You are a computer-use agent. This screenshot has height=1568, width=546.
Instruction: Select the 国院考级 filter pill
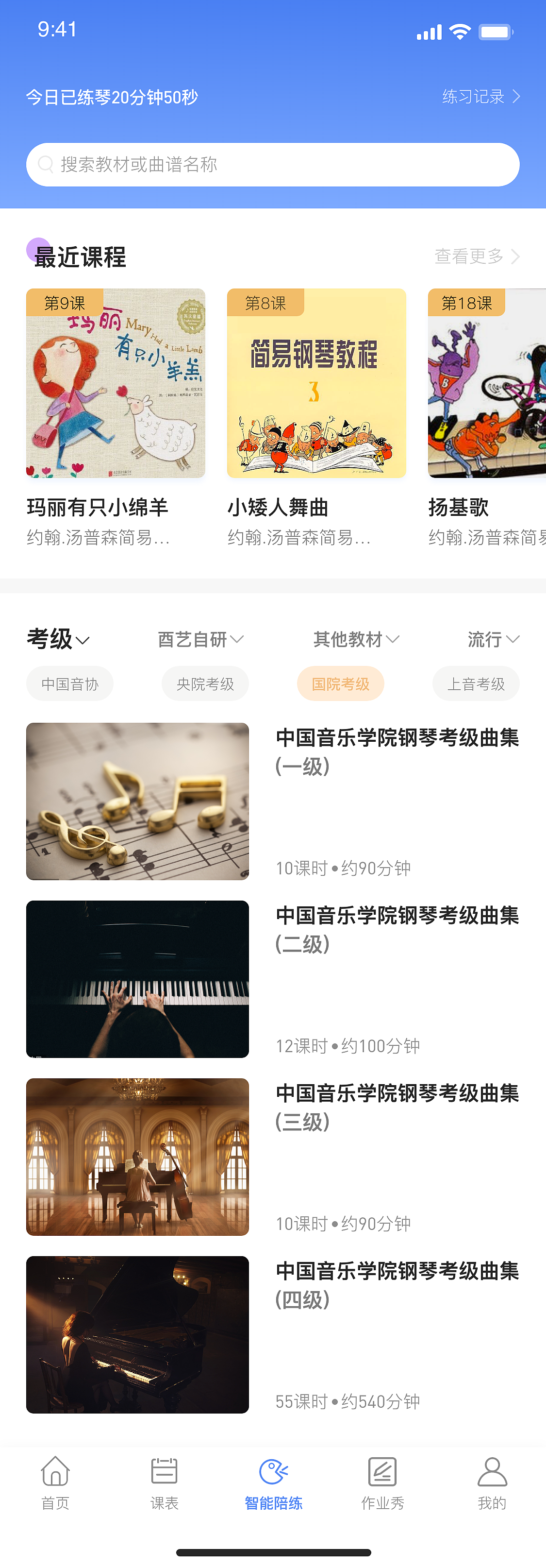coord(341,683)
